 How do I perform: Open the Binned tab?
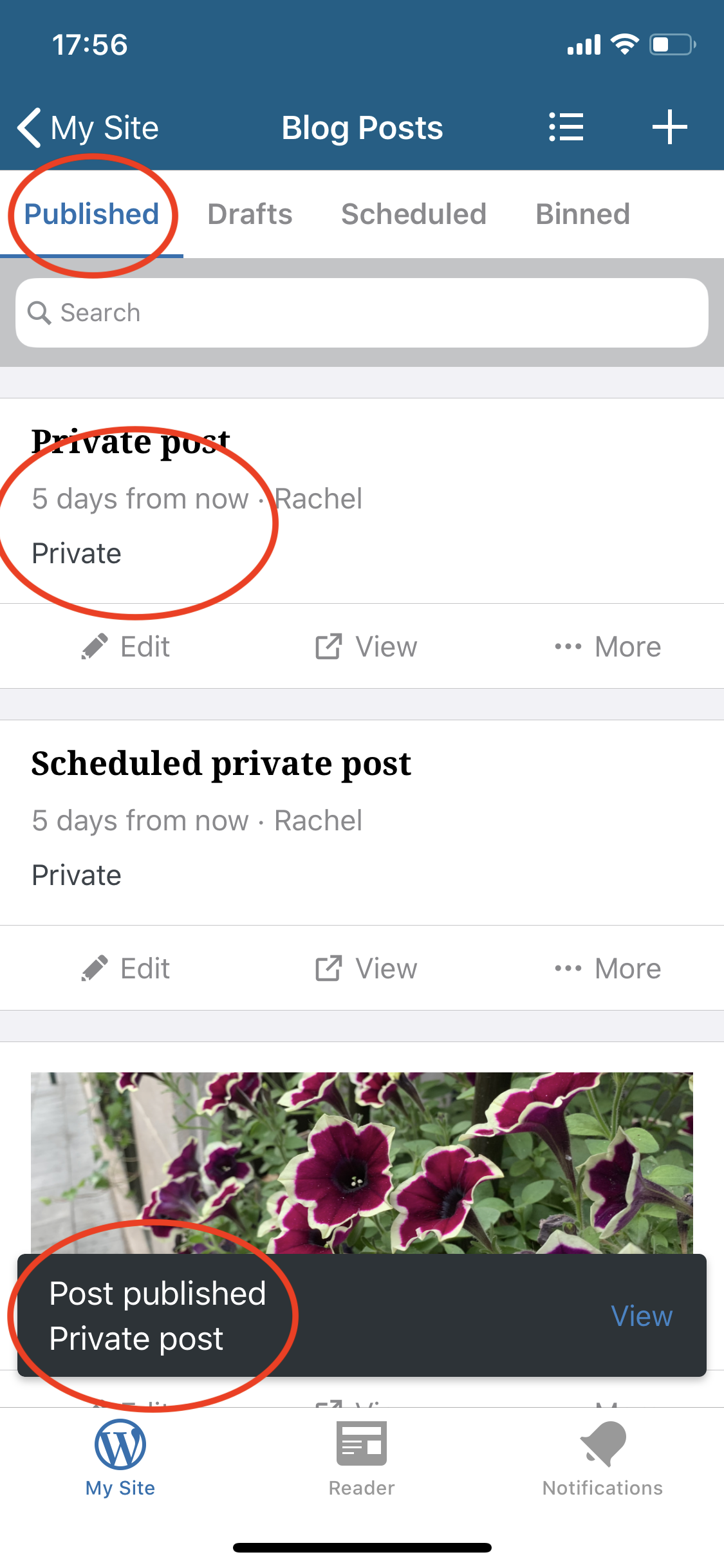click(x=582, y=214)
